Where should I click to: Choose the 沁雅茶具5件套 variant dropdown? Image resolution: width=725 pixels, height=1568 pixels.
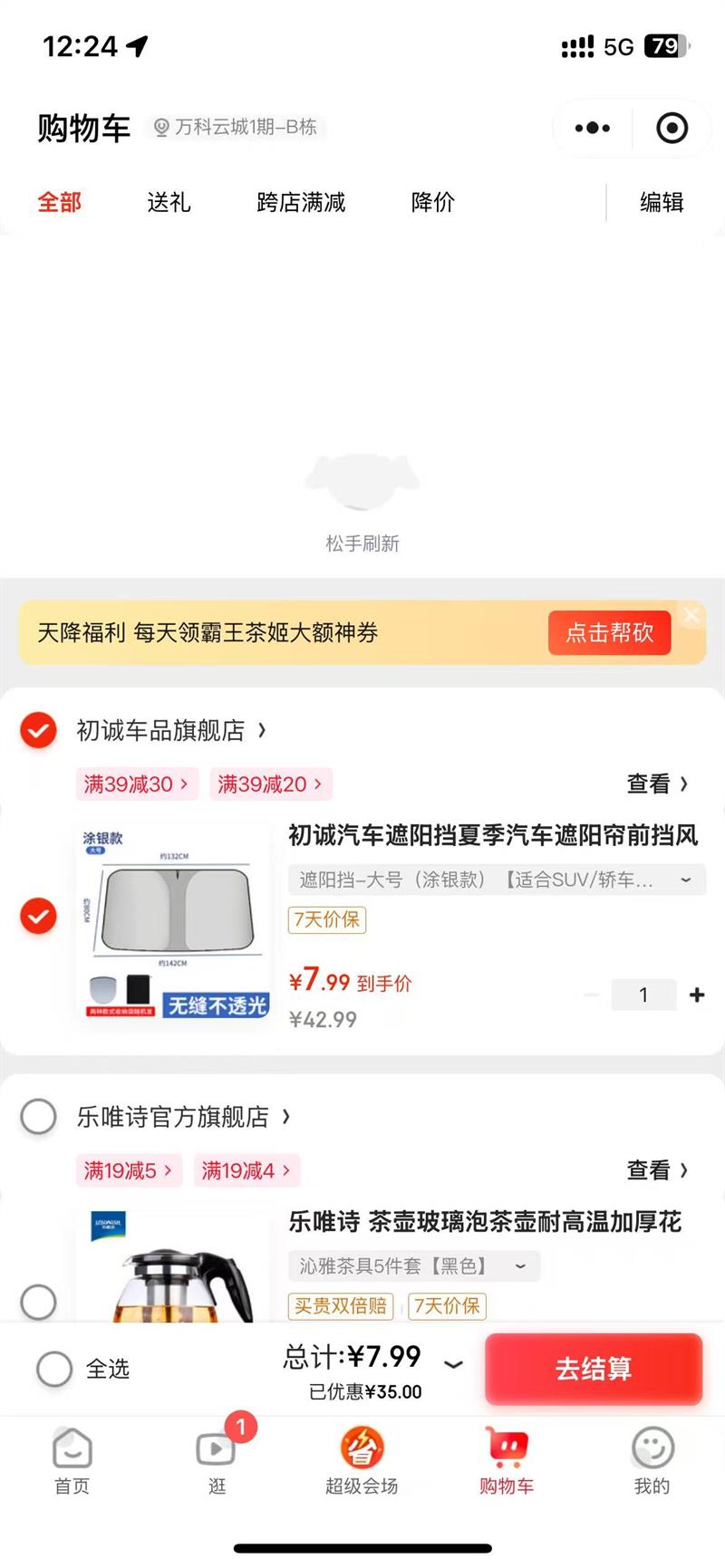[414, 1266]
